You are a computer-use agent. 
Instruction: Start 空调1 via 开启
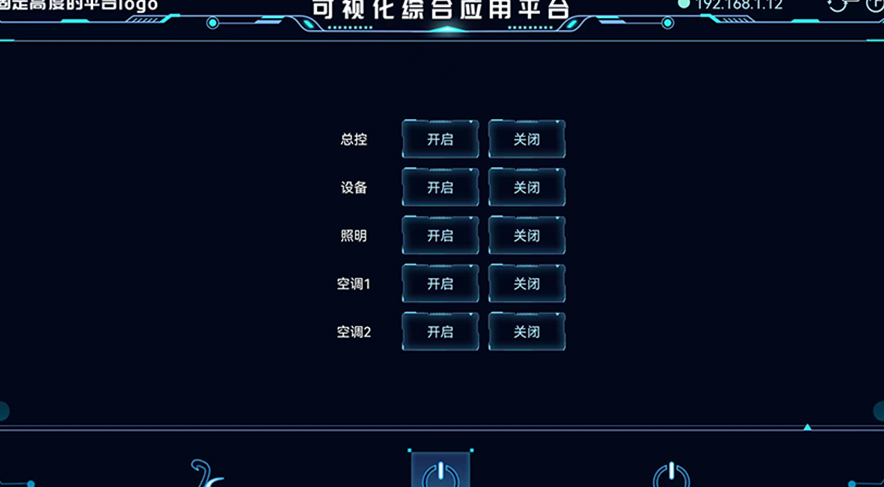440,283
